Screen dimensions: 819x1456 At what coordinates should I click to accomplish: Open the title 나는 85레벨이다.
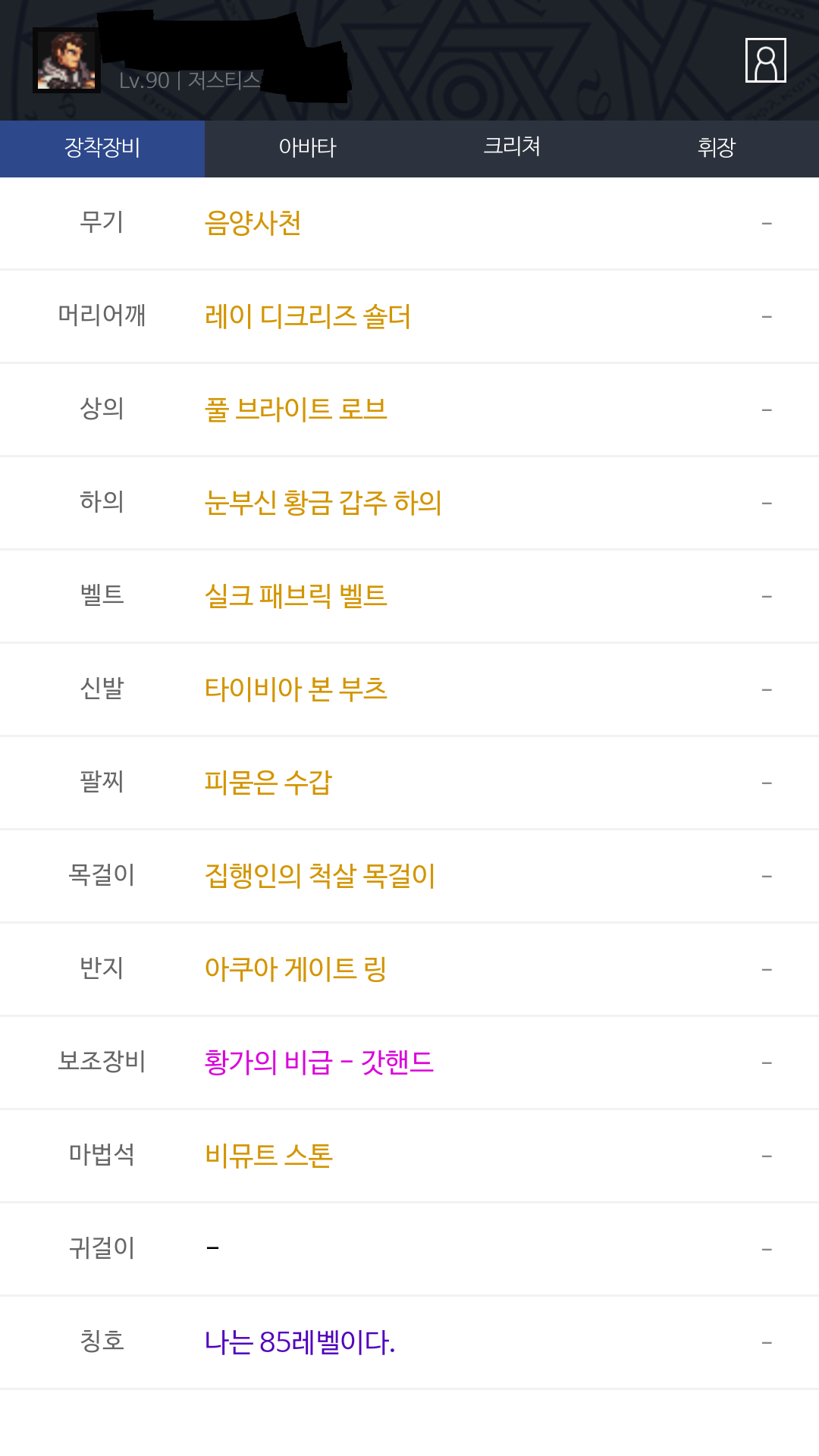pos(300,1342)
